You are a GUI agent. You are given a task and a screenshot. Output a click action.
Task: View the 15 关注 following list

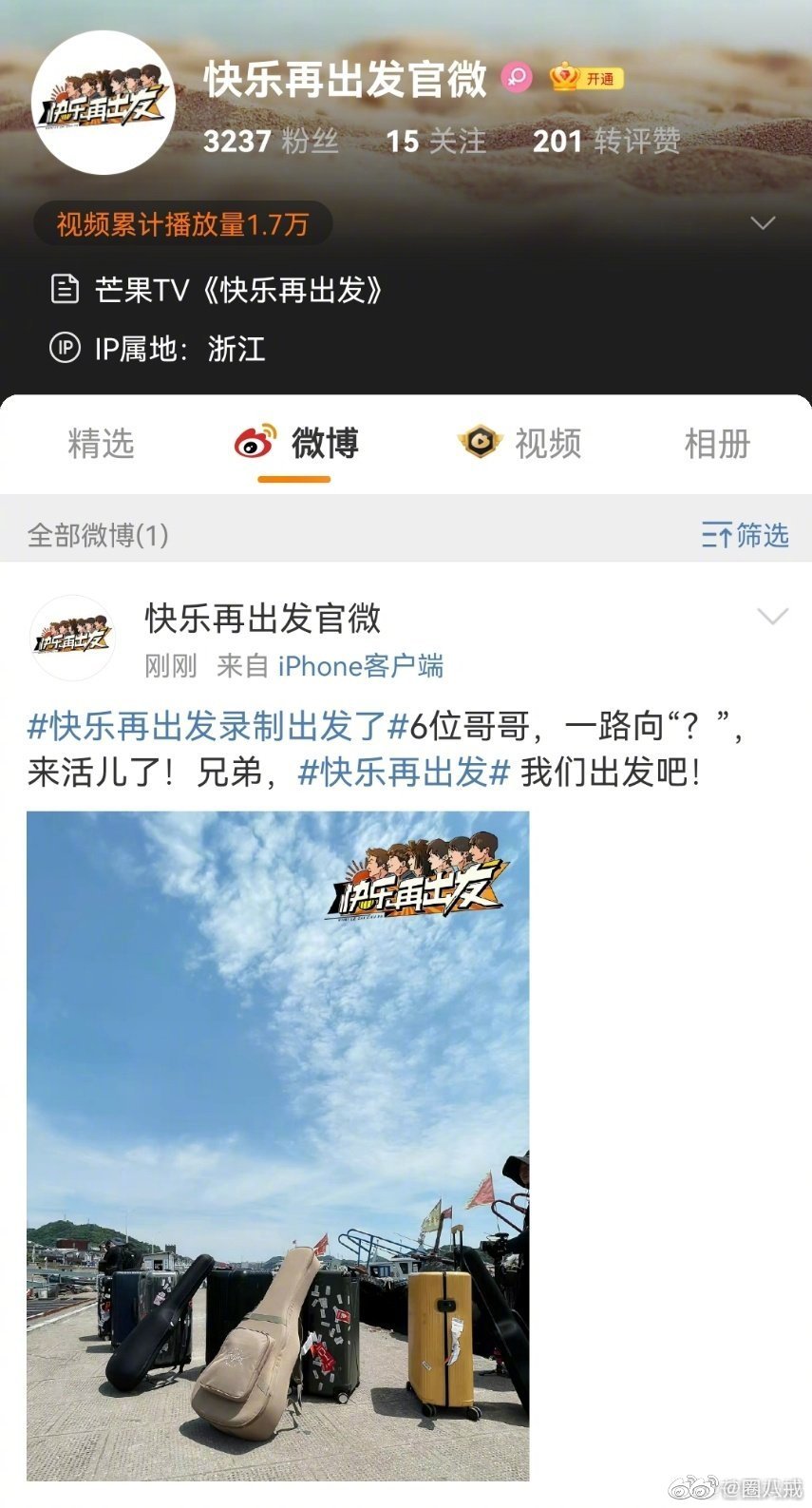[x=436, y=142]
